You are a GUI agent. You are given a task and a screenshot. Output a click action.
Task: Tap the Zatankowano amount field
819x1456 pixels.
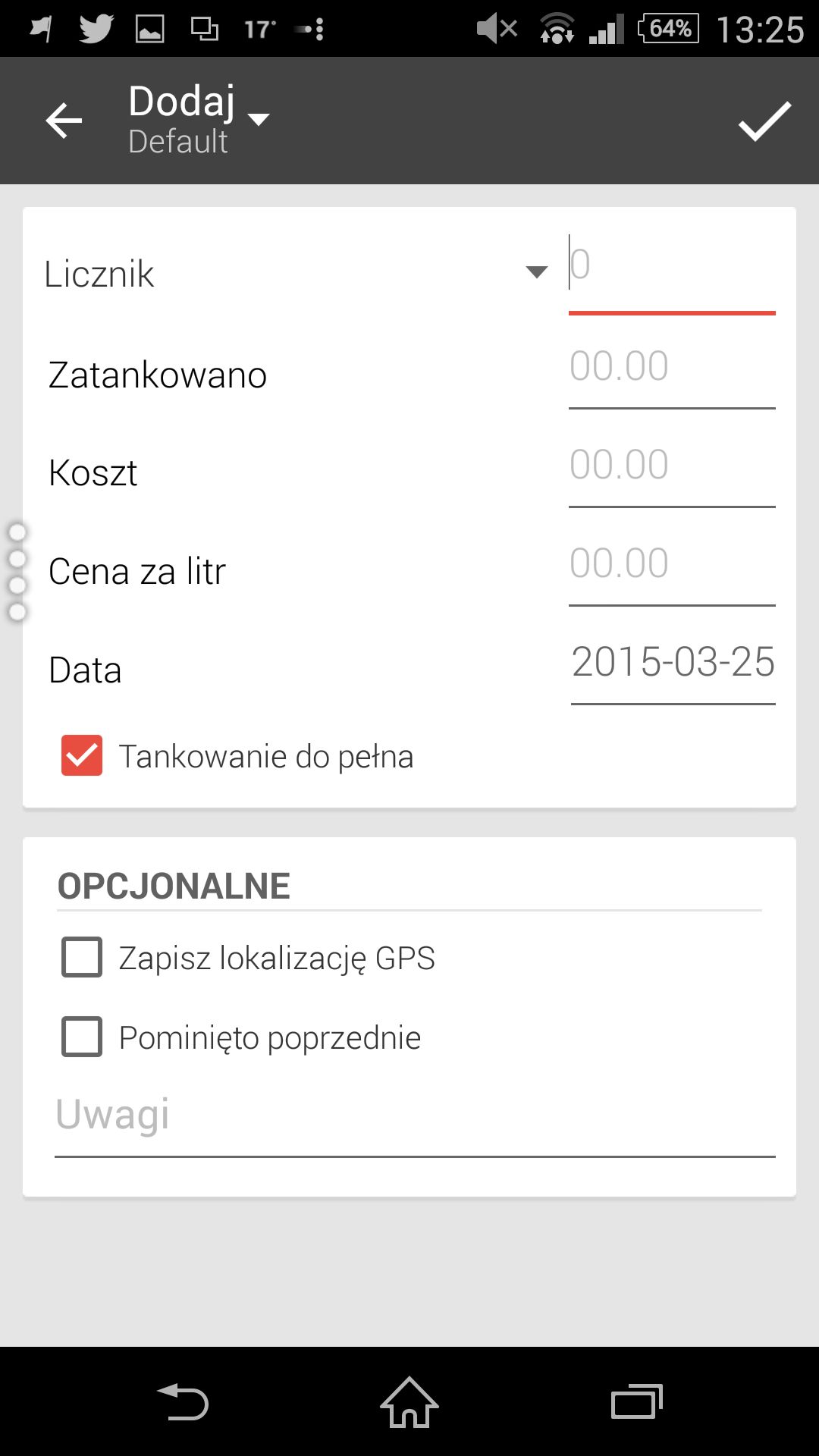[672, 373]
